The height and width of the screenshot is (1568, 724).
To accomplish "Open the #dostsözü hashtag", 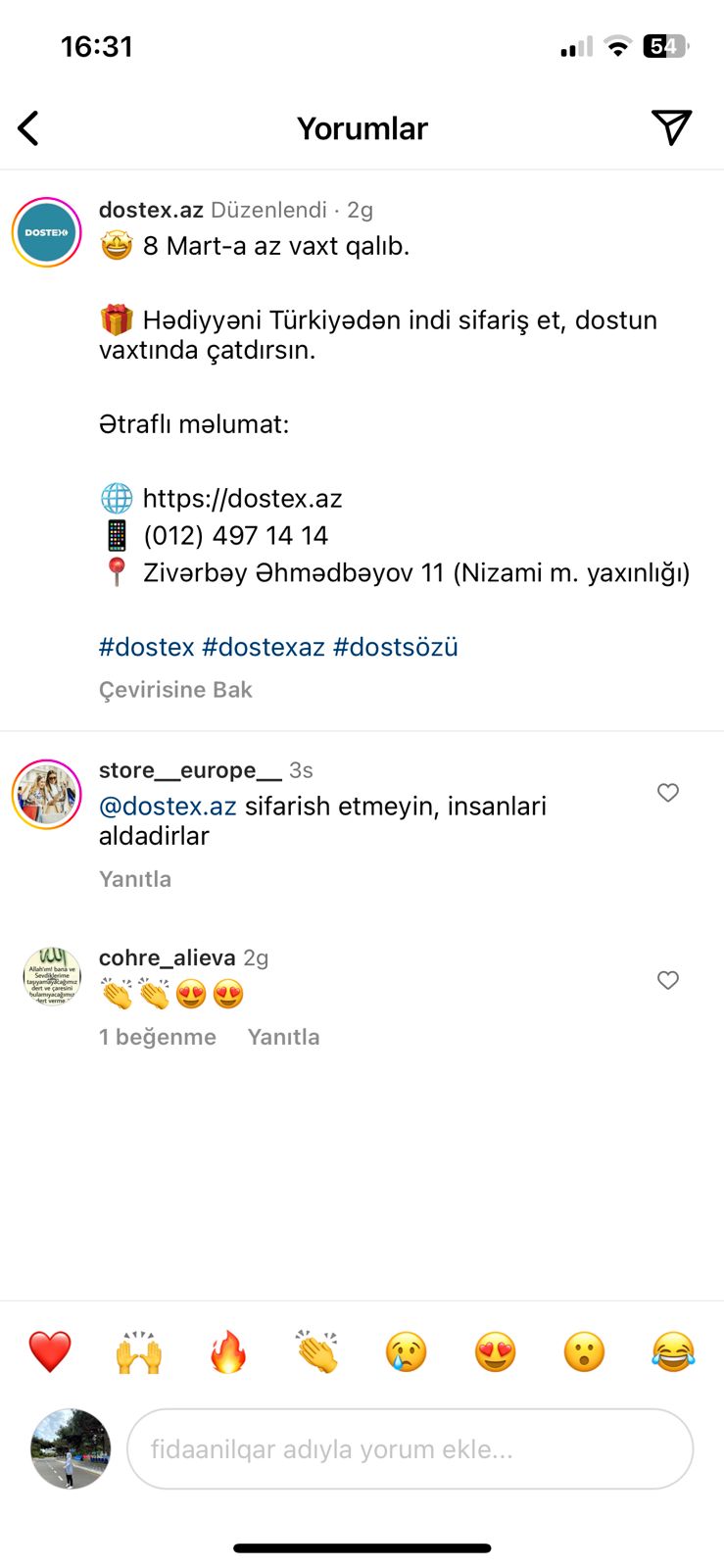I will tap(396, 647).
